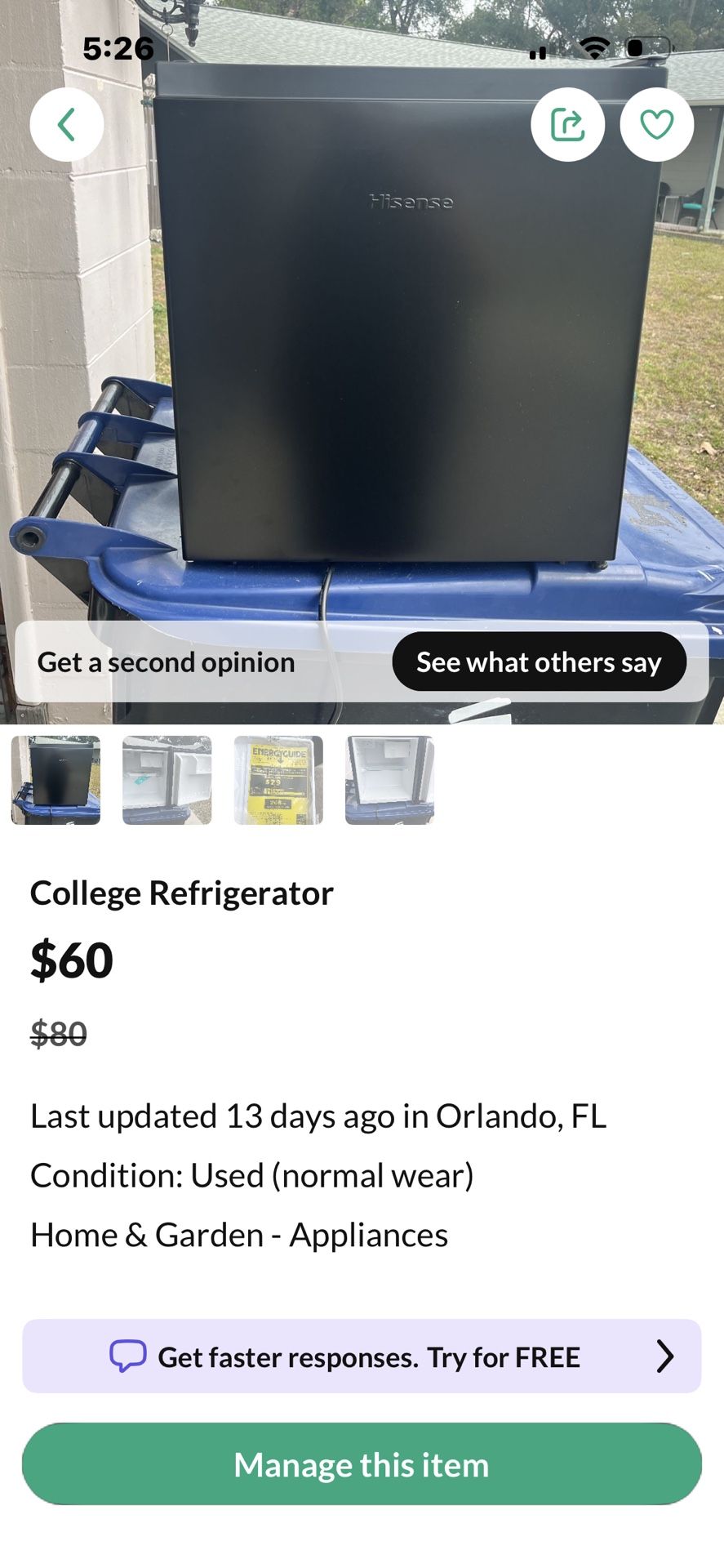Expand the faster responses banner via chevron

click(x=666, y=1356)
